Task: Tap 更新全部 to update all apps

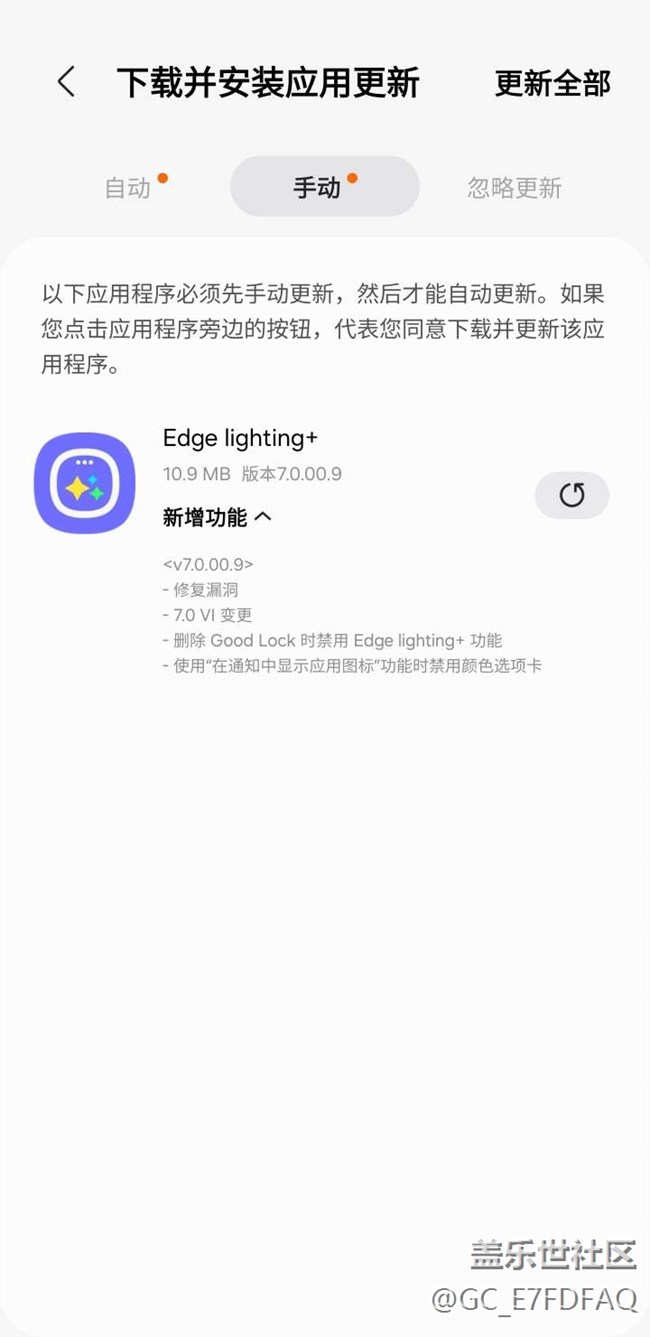Action: click(552, 84)
